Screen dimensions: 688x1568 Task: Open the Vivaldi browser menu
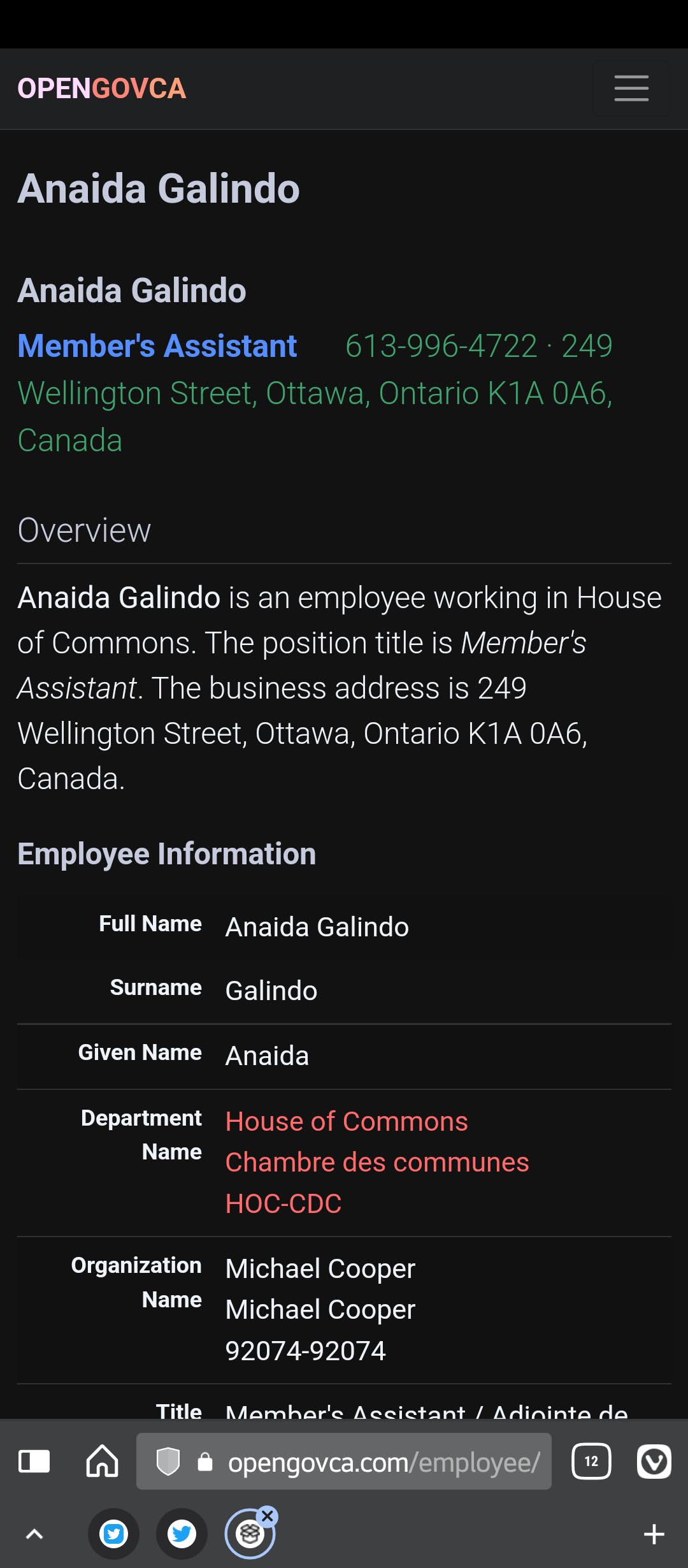pos(654,1461)
